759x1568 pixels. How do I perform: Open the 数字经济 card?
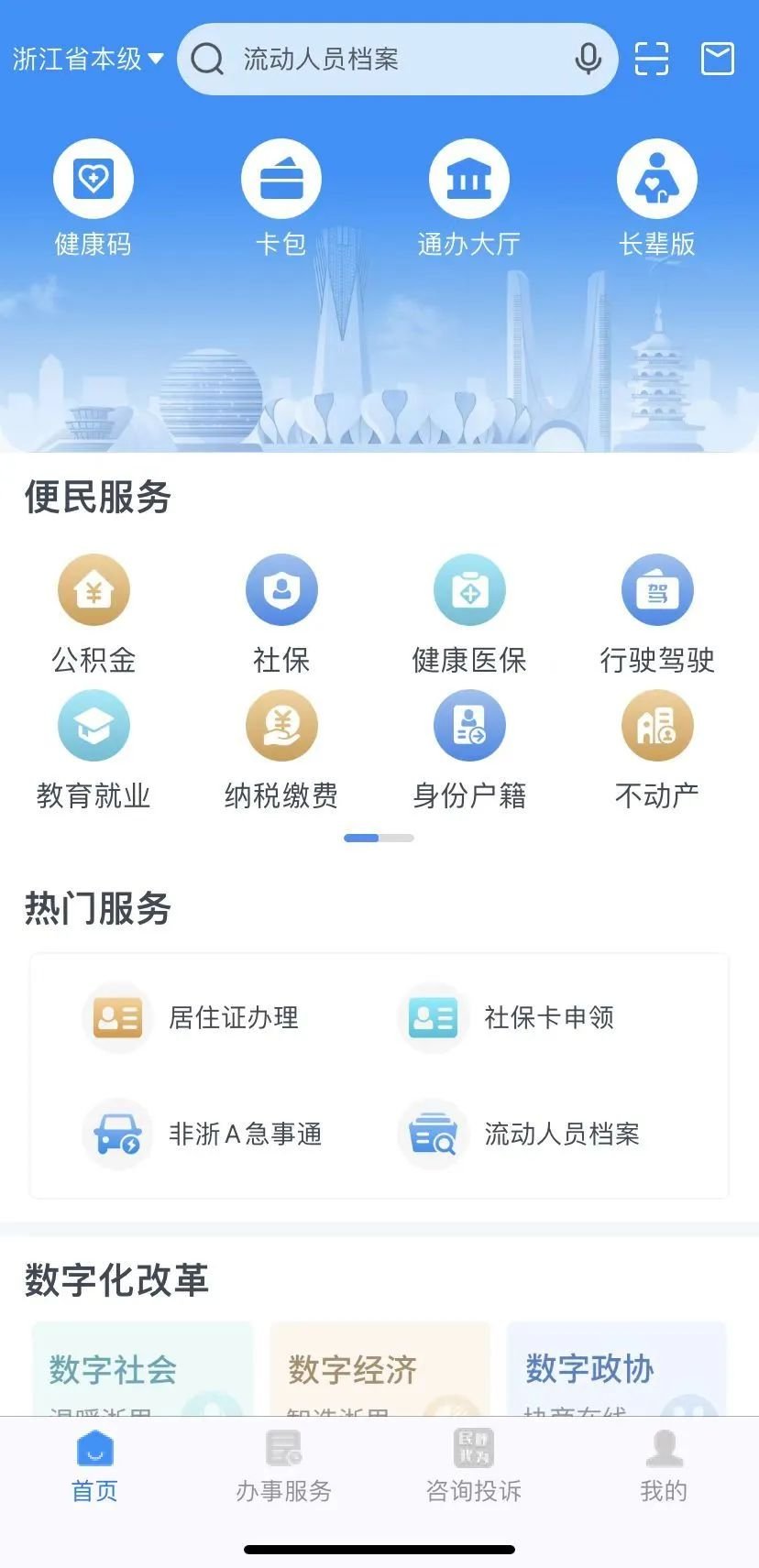(x=379, y=1368)
